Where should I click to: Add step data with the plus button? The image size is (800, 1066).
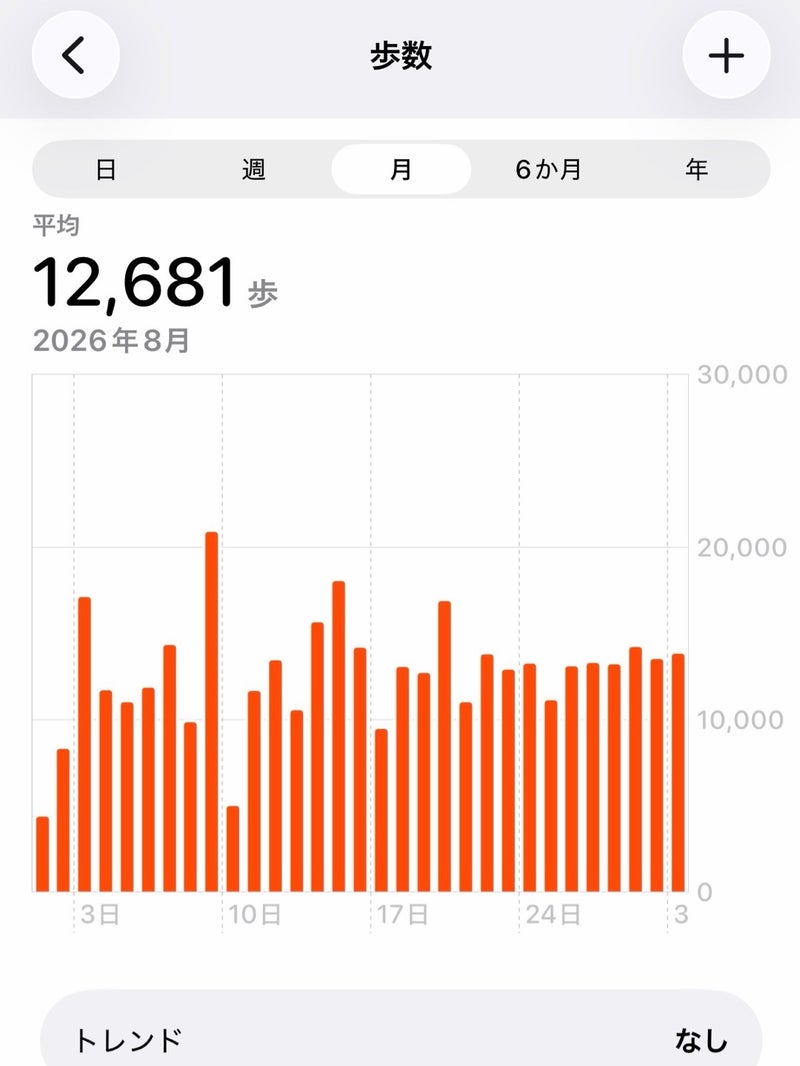(x=726, y=55)
